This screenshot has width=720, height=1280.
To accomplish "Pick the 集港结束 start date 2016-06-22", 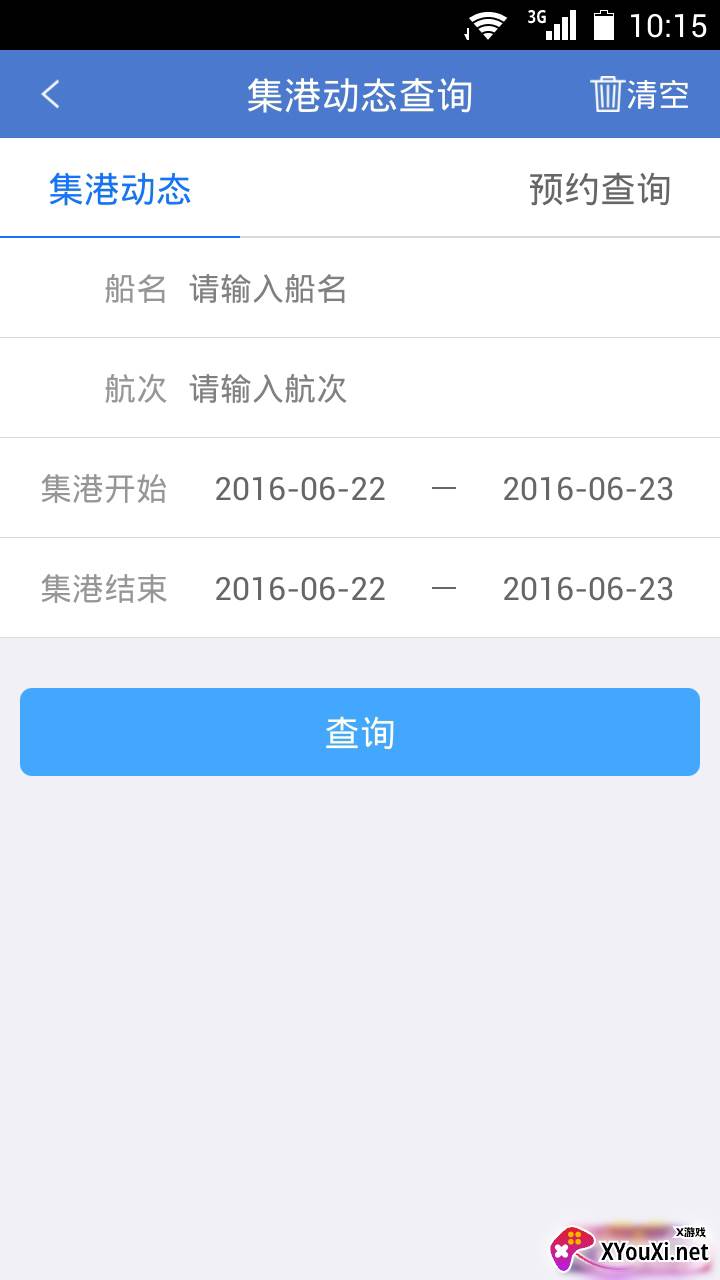I will click(300, 589).
